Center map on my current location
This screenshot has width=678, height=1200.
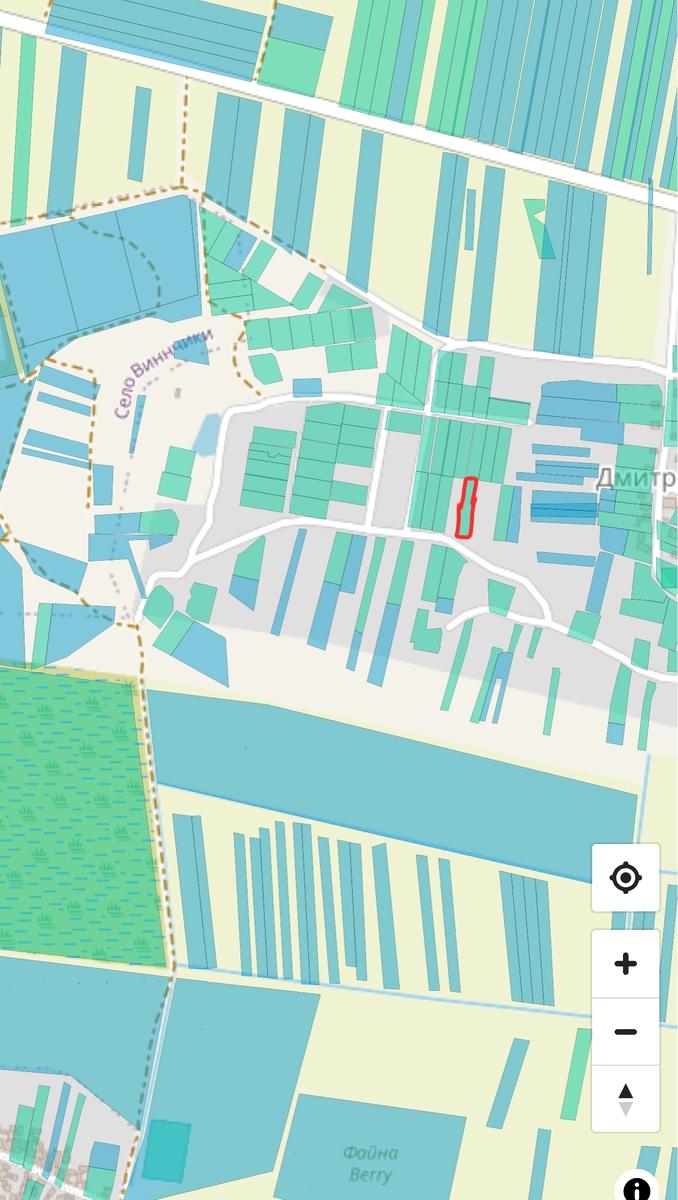625,878
